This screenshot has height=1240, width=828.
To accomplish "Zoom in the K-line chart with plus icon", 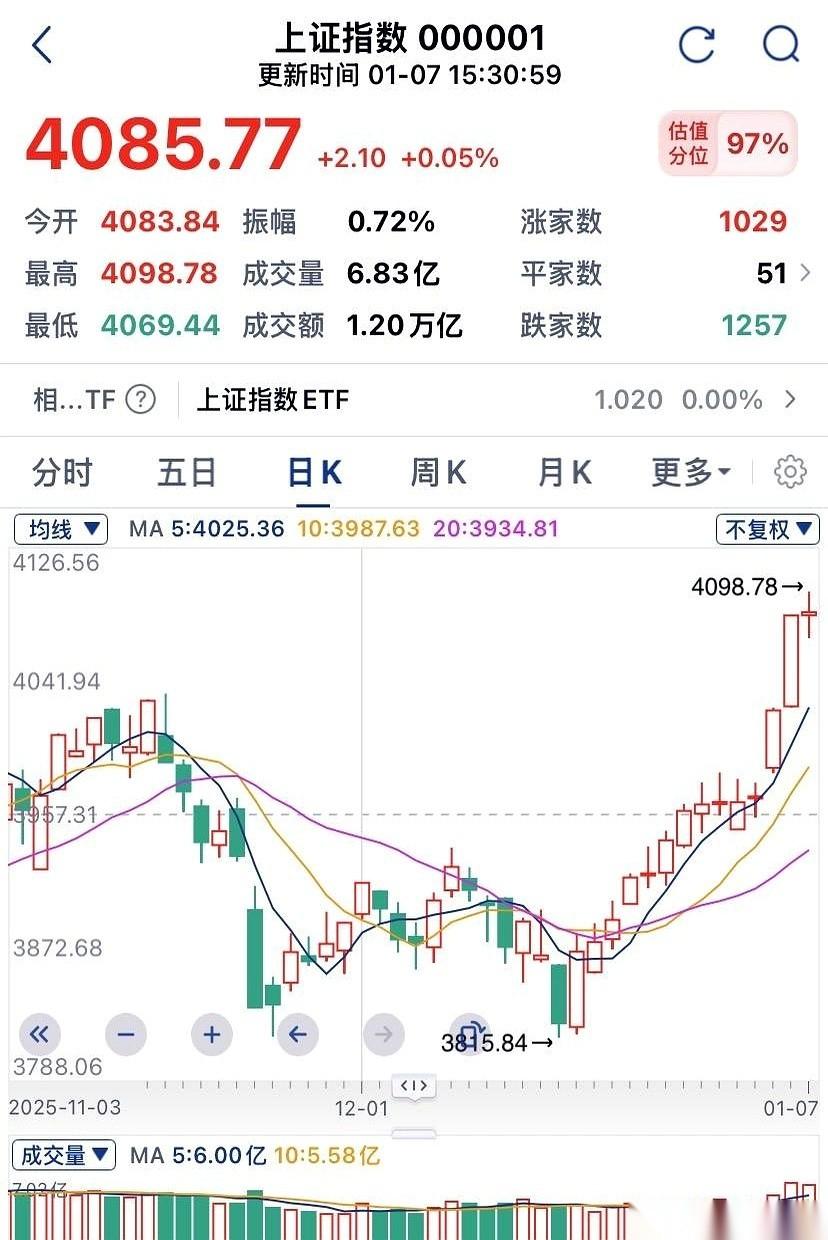I will tap(211, 1035).
